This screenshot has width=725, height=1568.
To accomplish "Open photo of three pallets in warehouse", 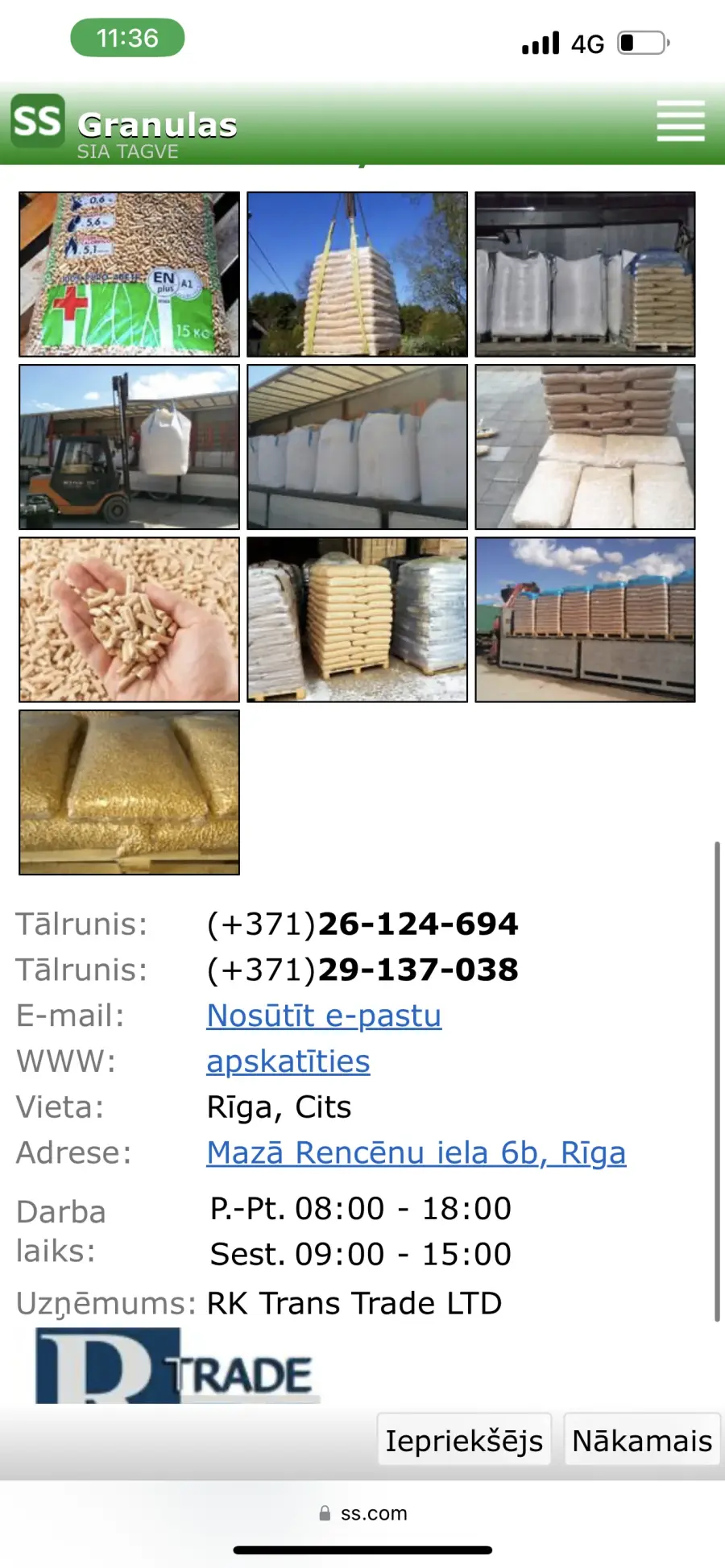I will pyautogui.click(x=357, y=620).
